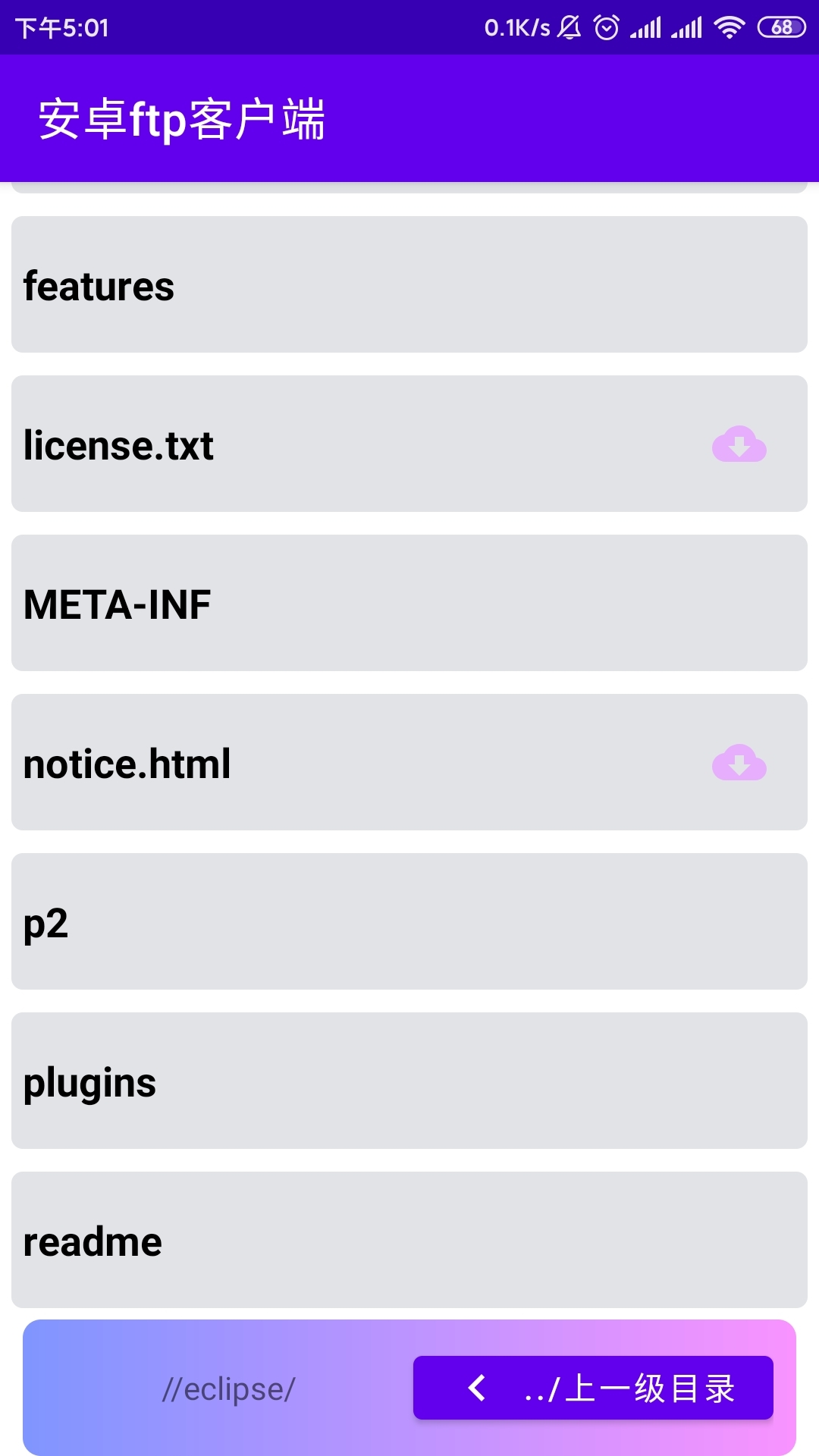This screenshot has height=1456, width=819.
Task: Tap the alarm clock status bar icon
Action: (x=607, y=27)
